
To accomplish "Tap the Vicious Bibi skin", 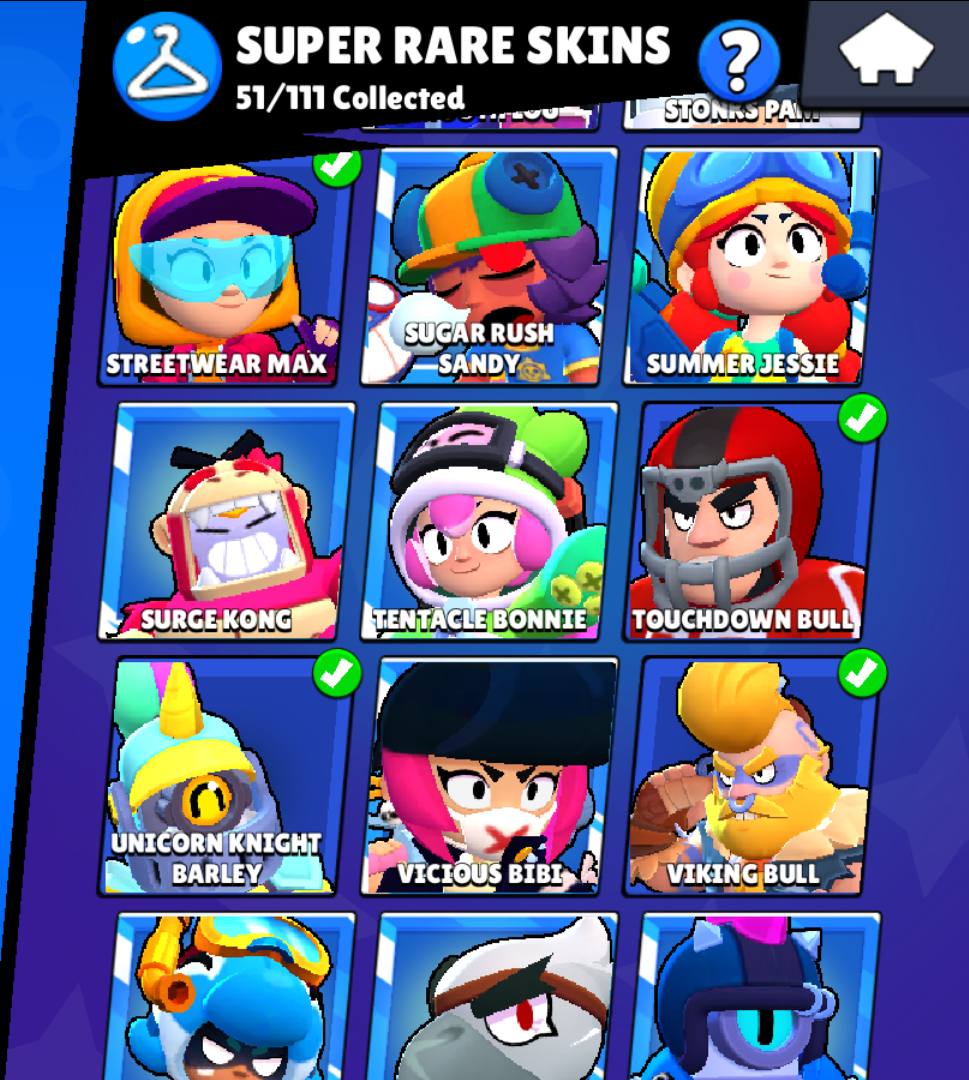I will 490,775.
